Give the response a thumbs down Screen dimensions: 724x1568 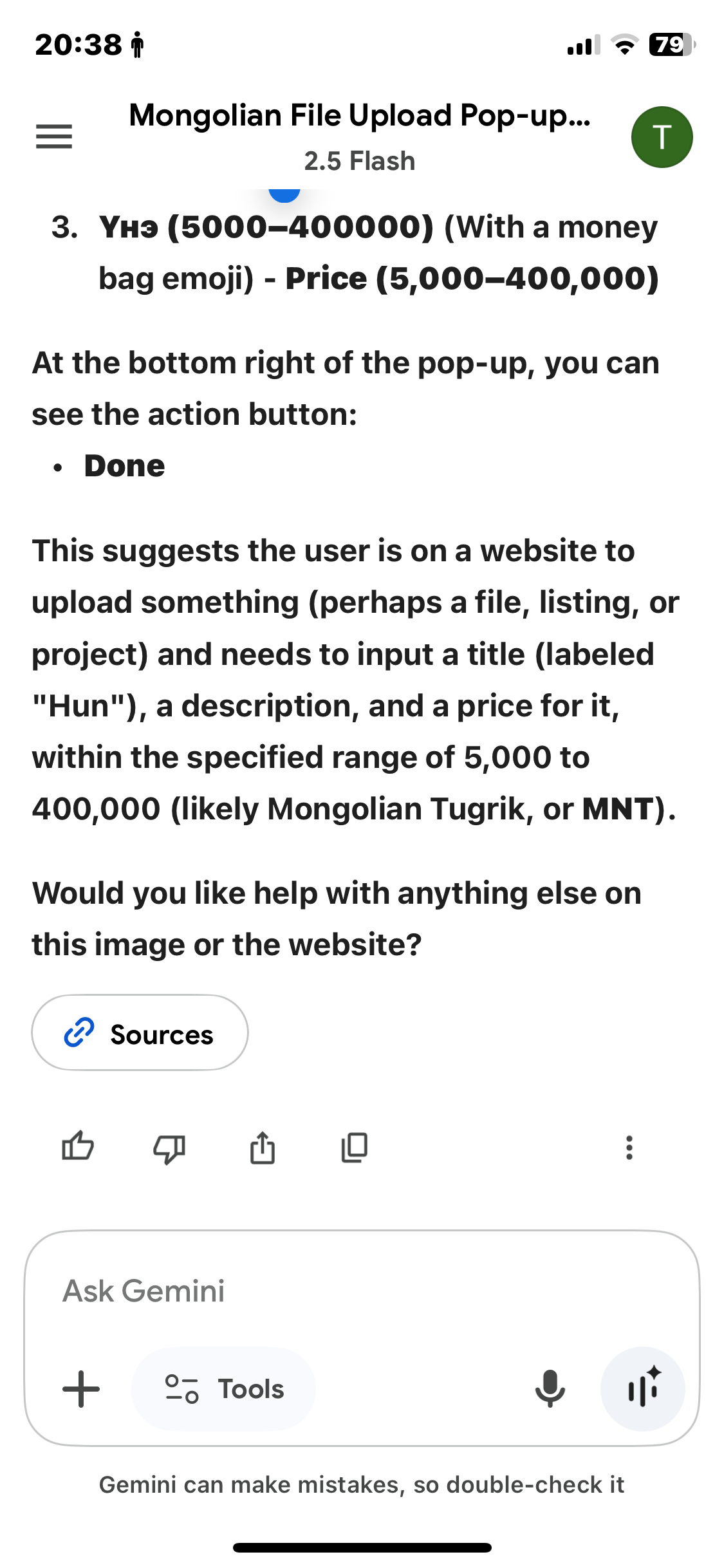169,1147
